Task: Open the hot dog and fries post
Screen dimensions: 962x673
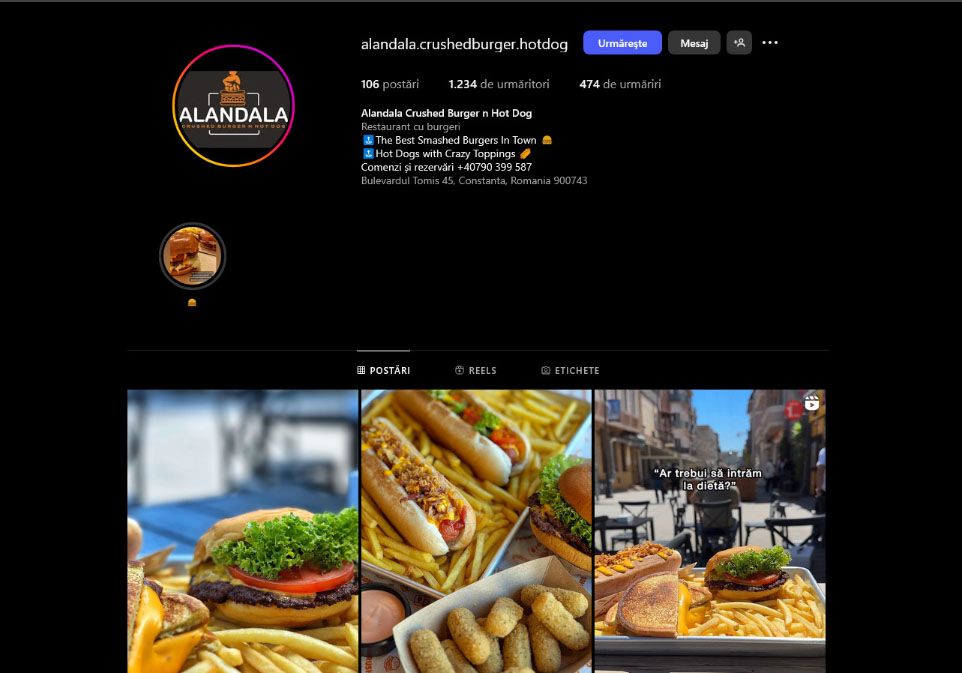Action: click(x=476, y=530)
